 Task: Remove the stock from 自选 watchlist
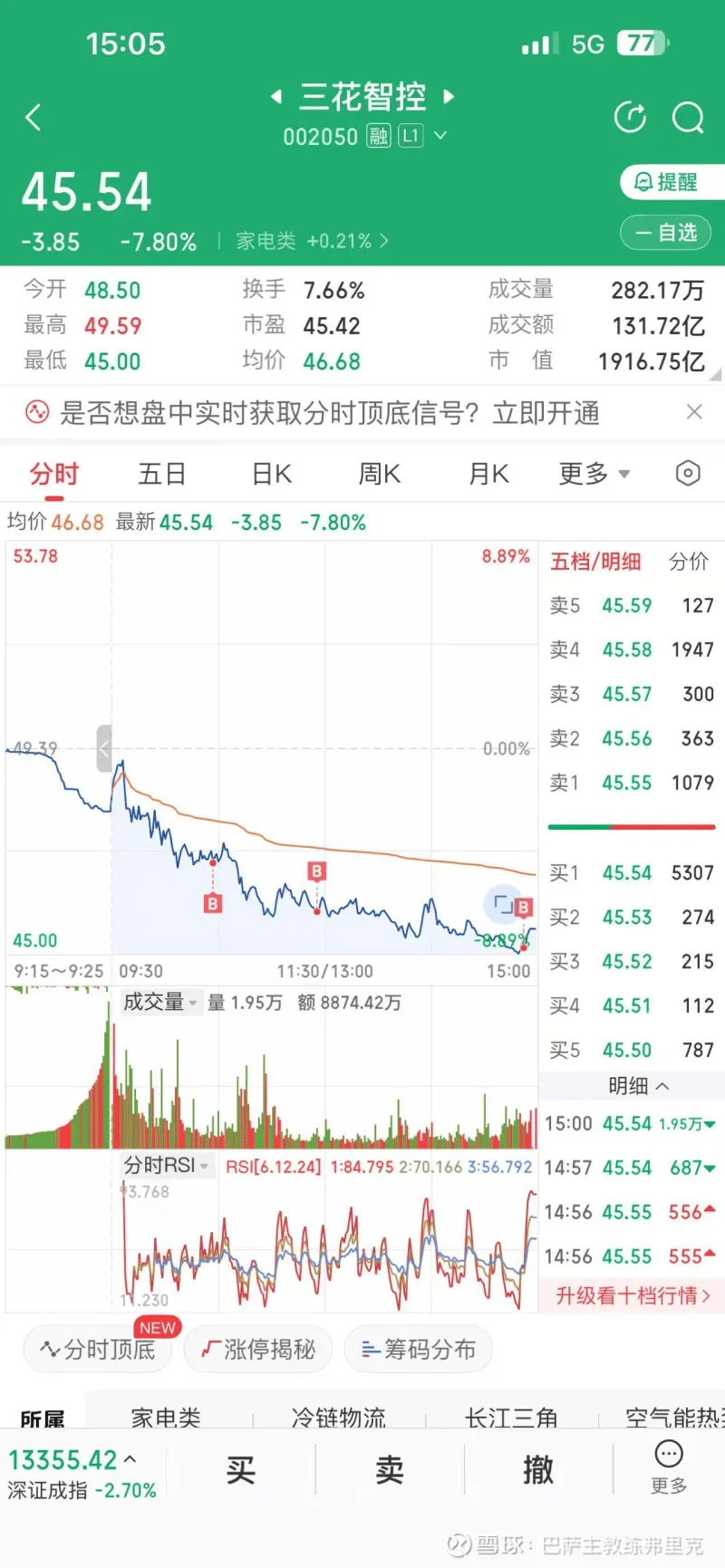click(667, 233)
